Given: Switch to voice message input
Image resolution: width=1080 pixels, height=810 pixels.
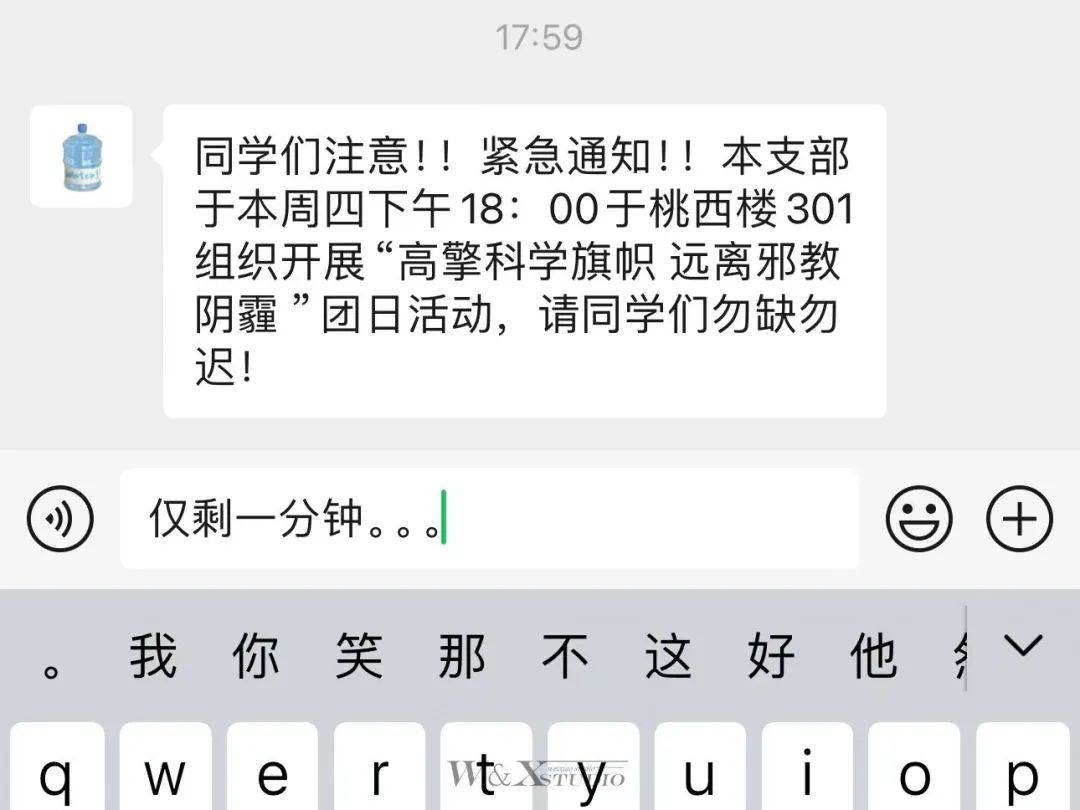Looking at the screenshot, I should (60, 519).
